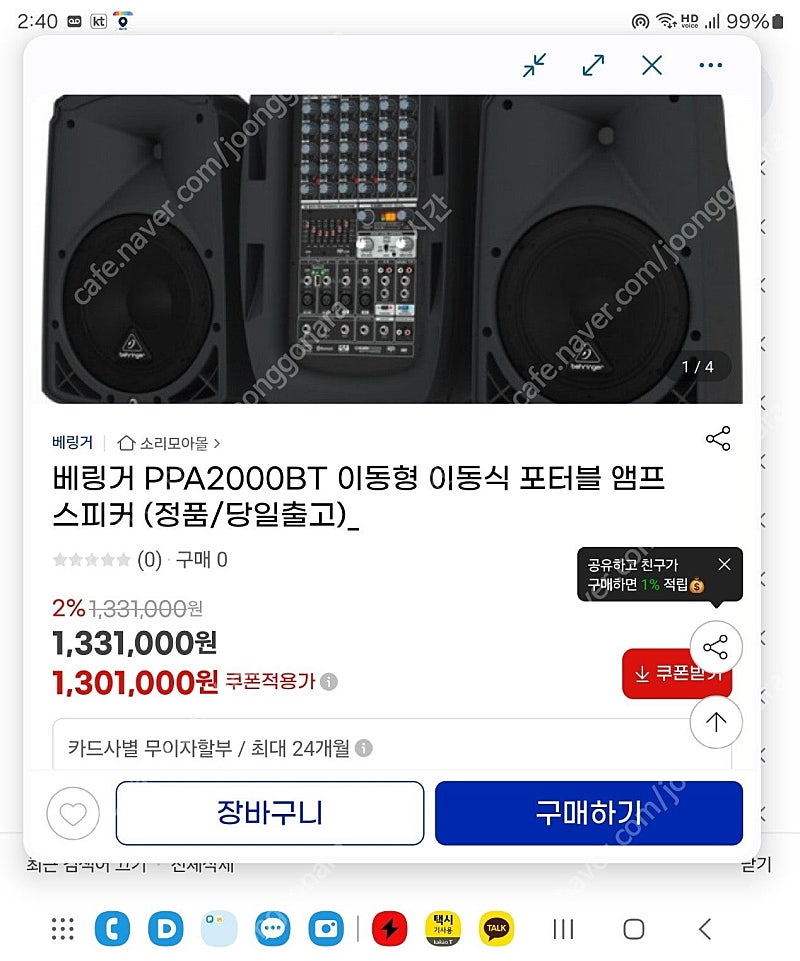The image size is (800, 961).
Task: Add the item to 장바구니
Action: [x=270, y=813]
